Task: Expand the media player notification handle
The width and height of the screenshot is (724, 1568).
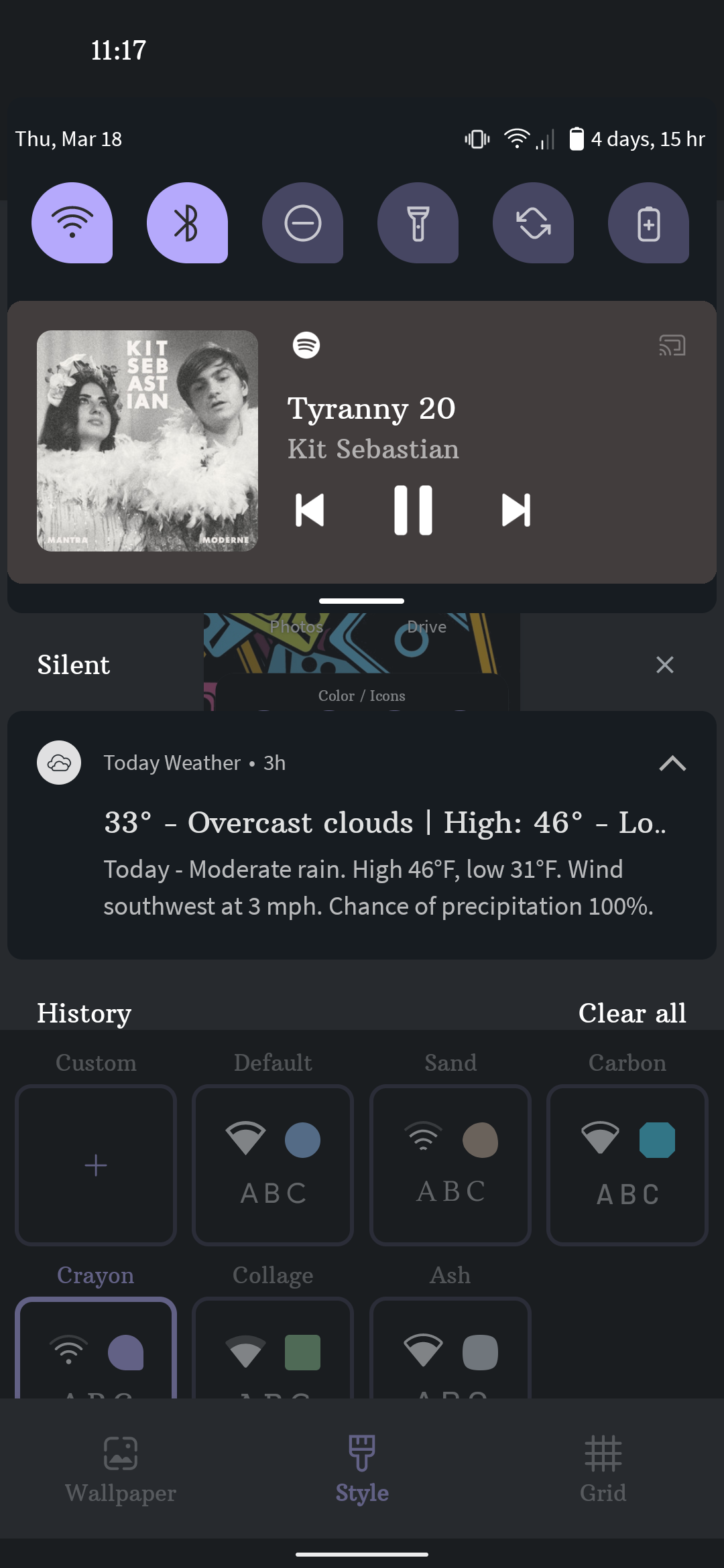Action: (361, 601)
